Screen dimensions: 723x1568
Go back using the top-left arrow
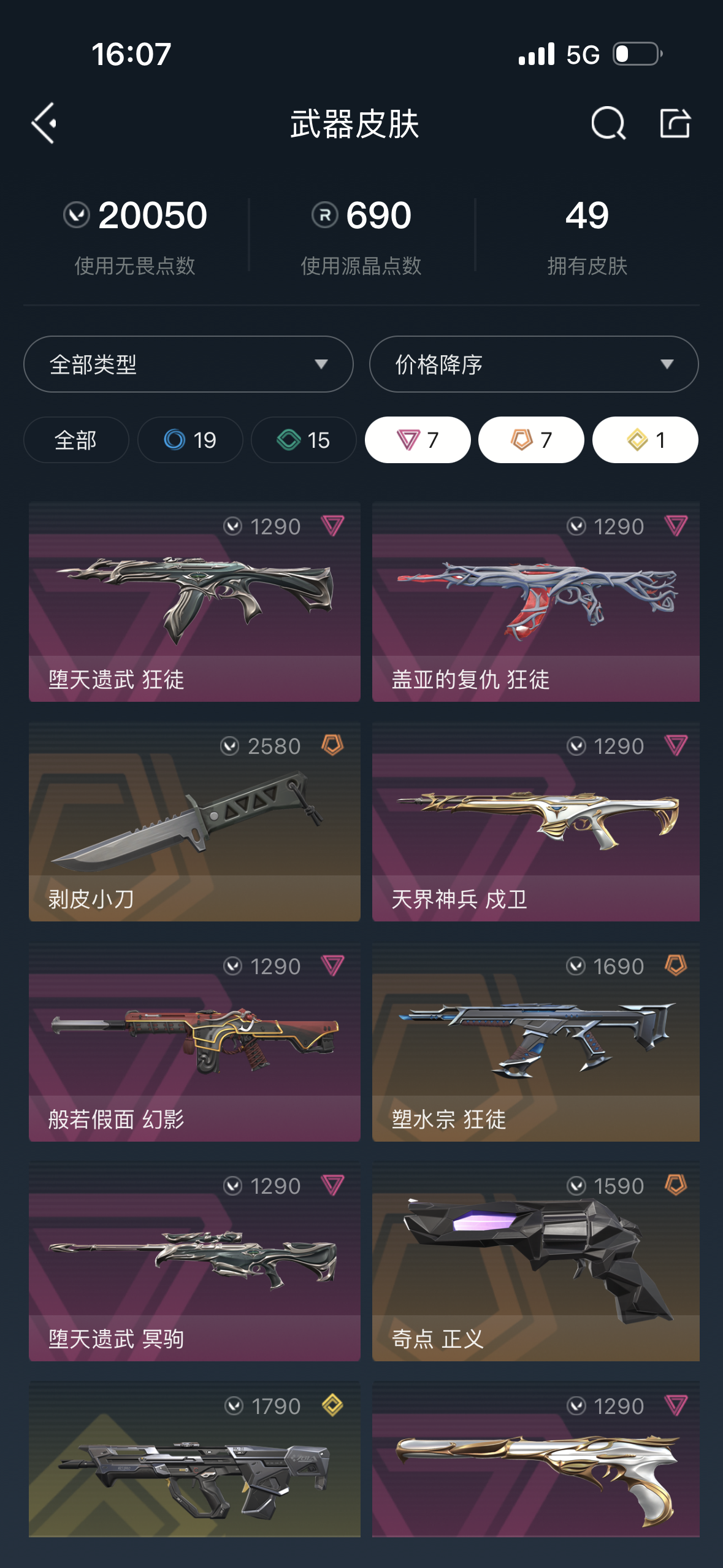tap(44, 123)
